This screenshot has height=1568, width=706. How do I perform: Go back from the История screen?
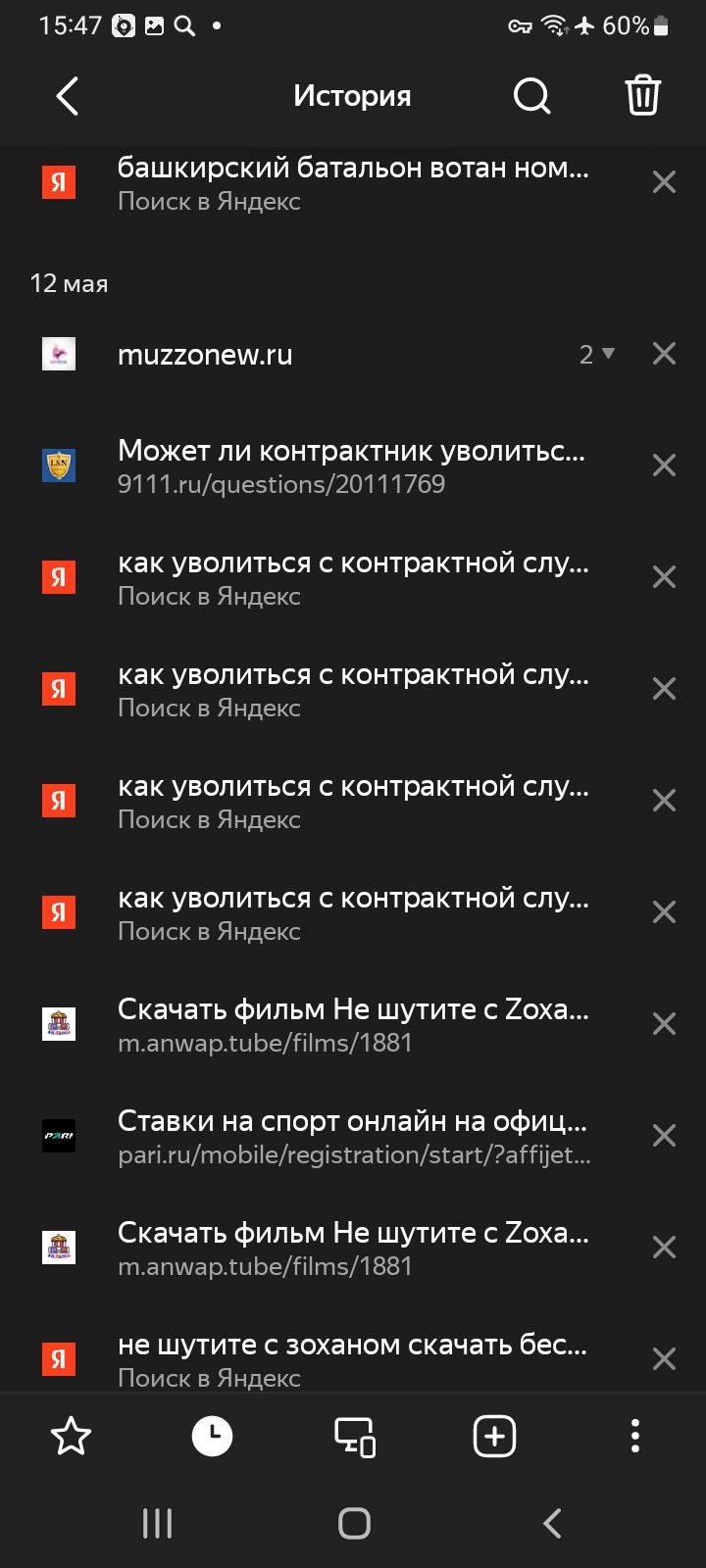tap(67, 96)
